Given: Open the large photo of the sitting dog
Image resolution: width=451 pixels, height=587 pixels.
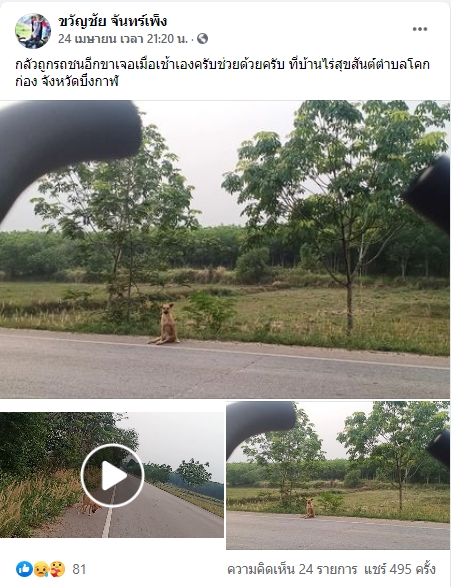Looking at the screenshot, I should click(225, 249).
